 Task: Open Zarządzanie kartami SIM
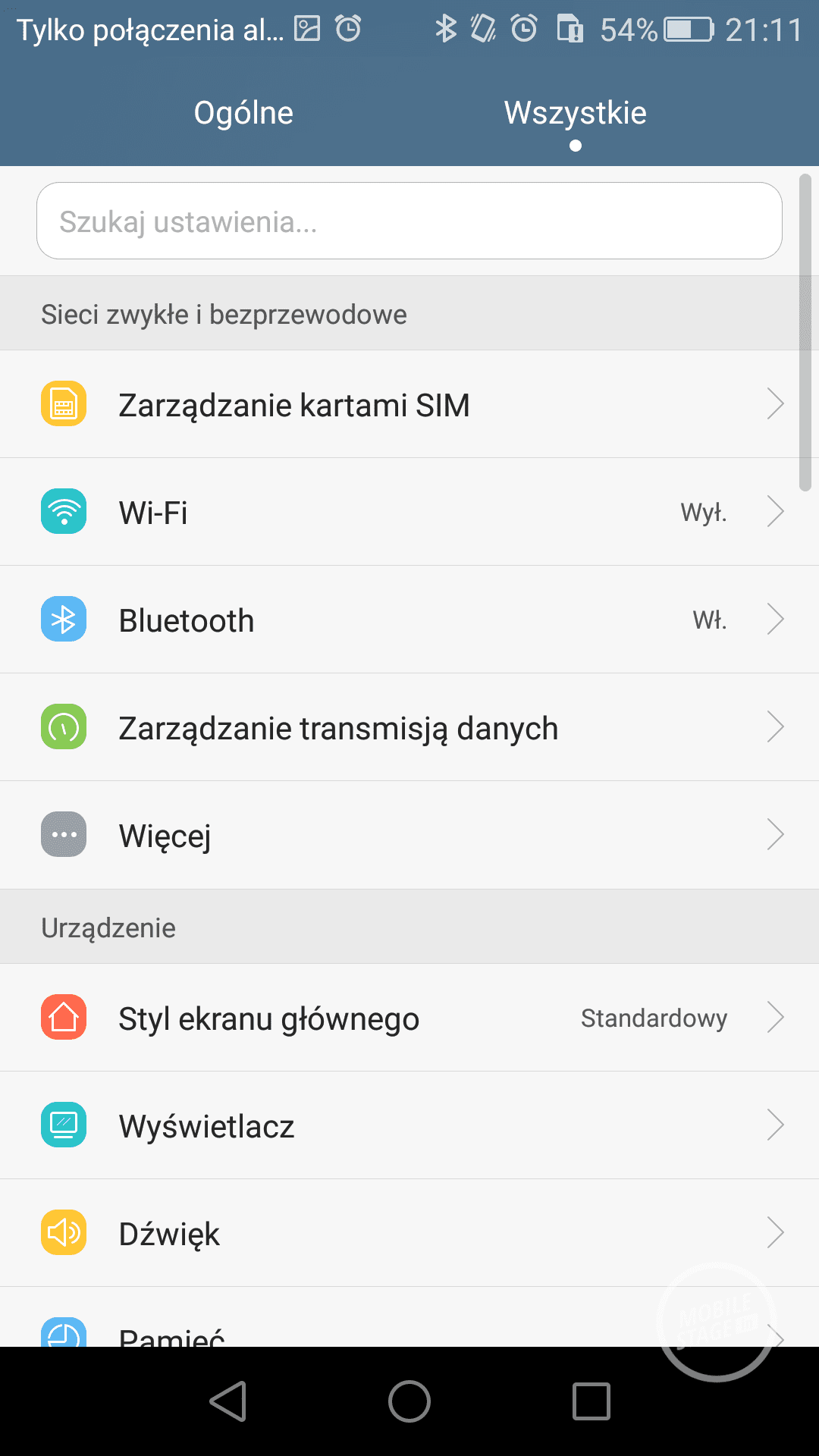(x=409, y=404)
